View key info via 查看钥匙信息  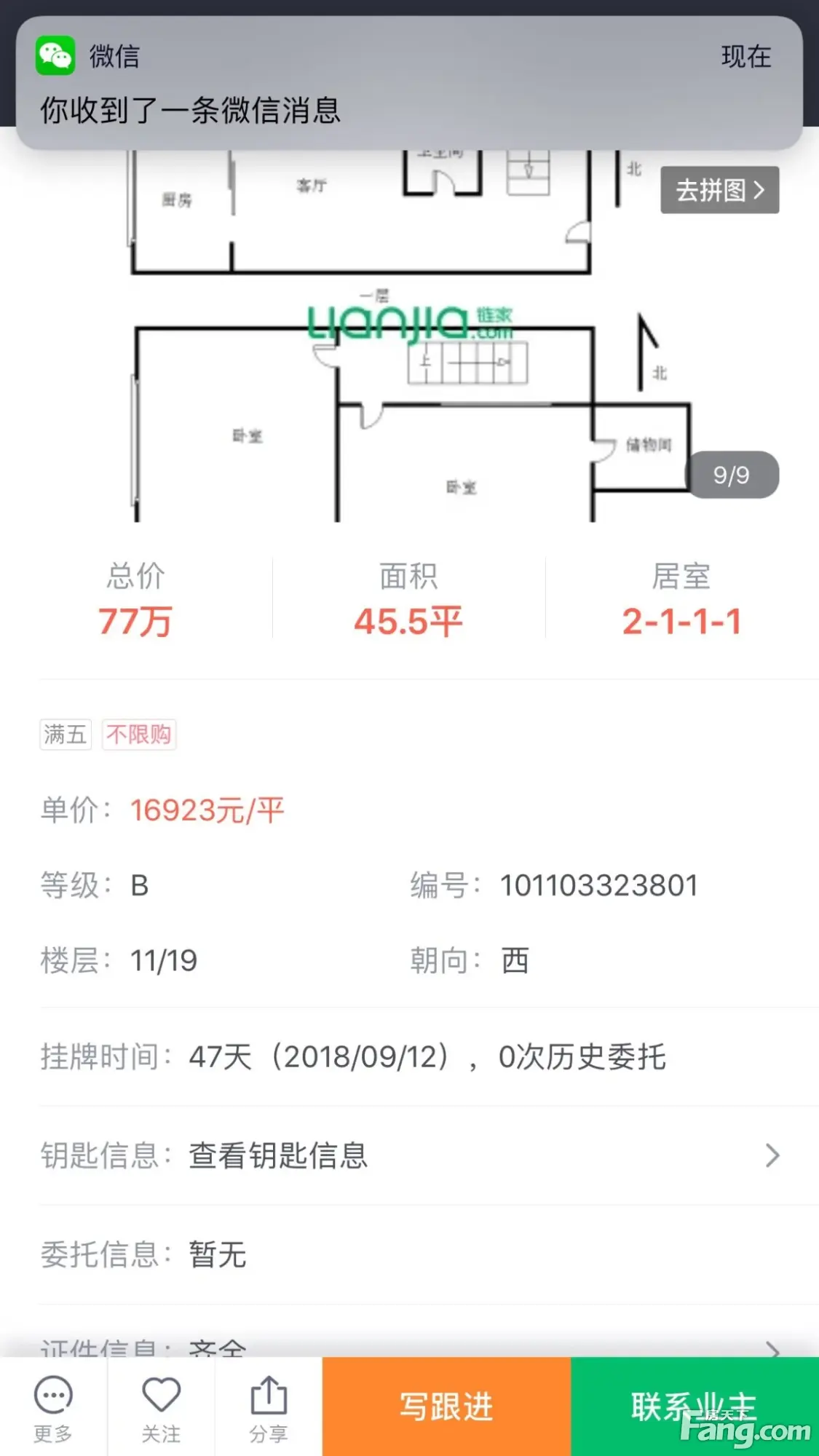tap(409, 1155)
